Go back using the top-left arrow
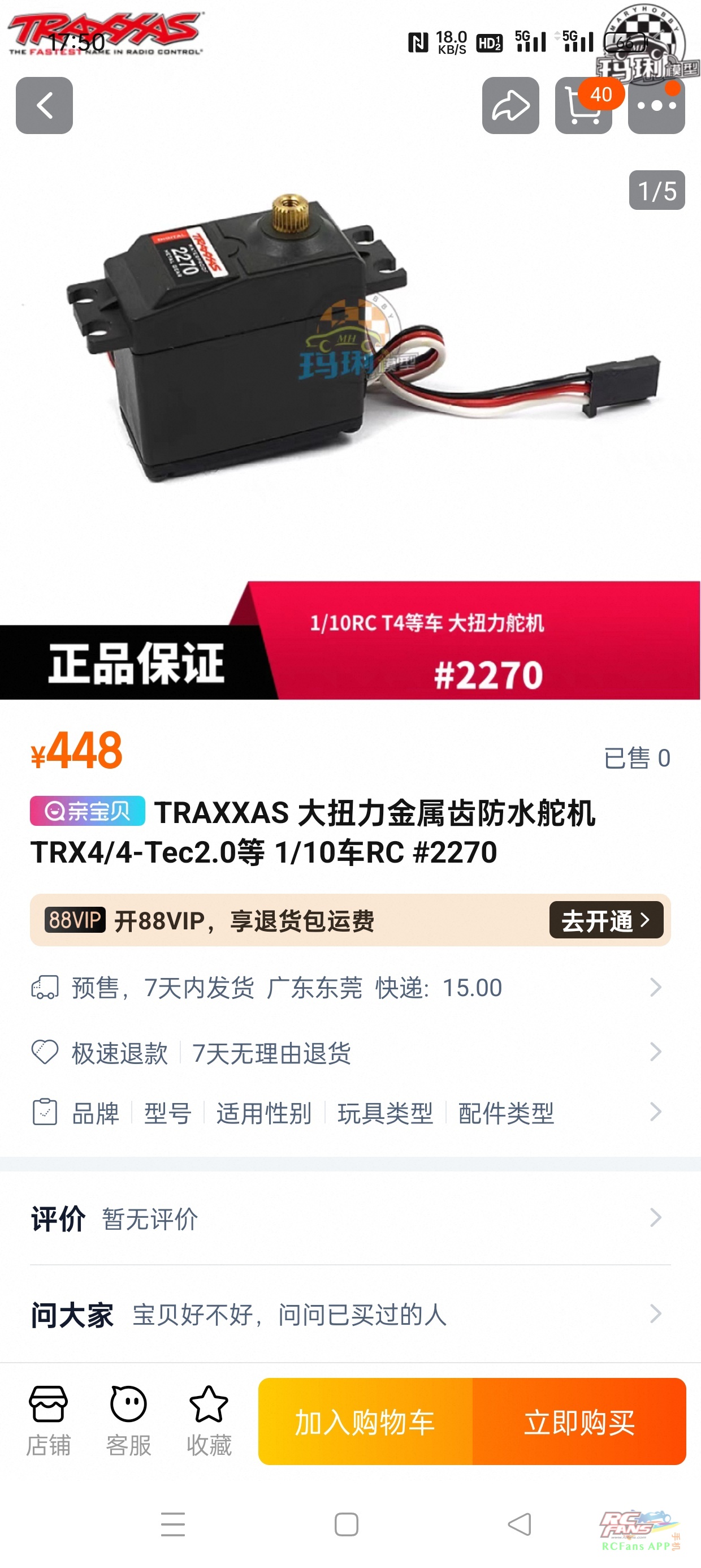701x1568 pixels. [x=44, y=105]
